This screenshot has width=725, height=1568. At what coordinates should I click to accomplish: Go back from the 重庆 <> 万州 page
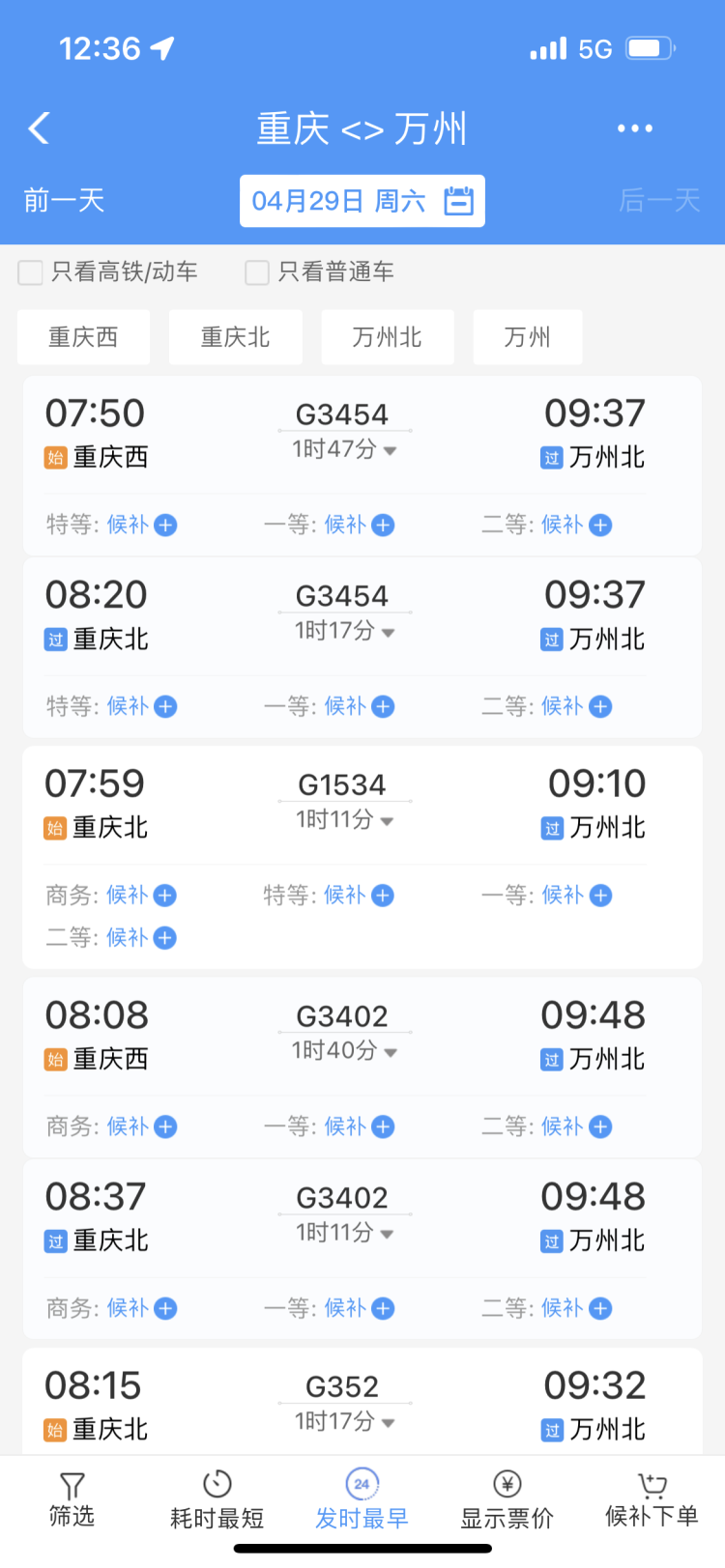point(40,128)
